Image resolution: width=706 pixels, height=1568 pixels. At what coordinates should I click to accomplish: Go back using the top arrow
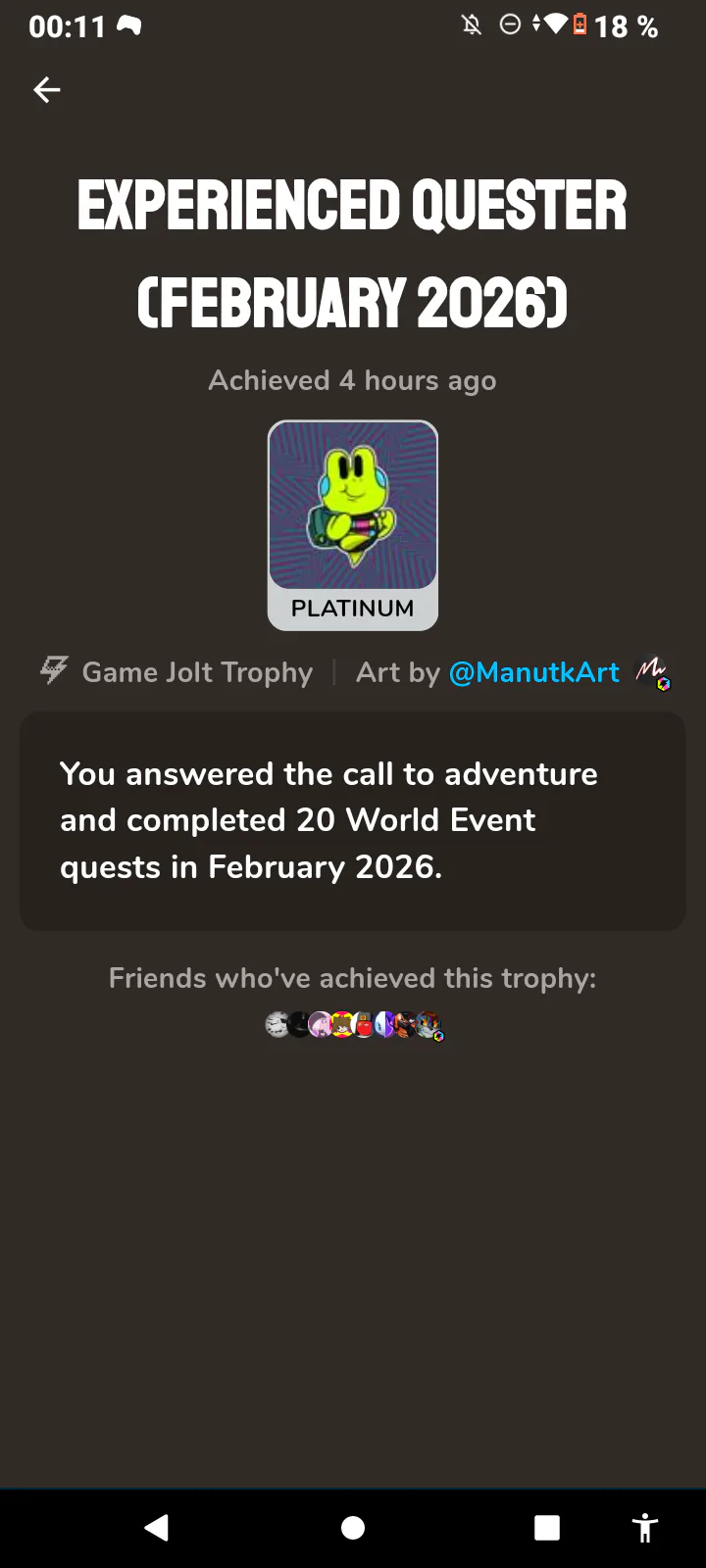pyautogui.click(x=46, y=90)
